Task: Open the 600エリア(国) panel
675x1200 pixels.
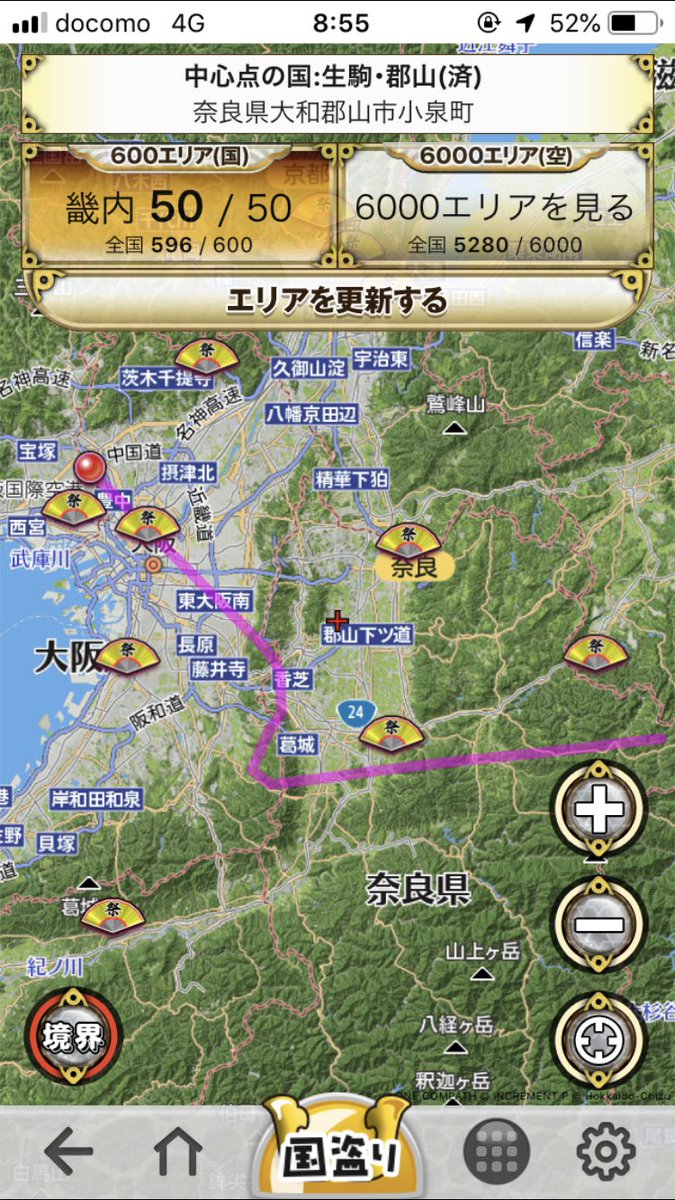Action: (x=180, y=207)
